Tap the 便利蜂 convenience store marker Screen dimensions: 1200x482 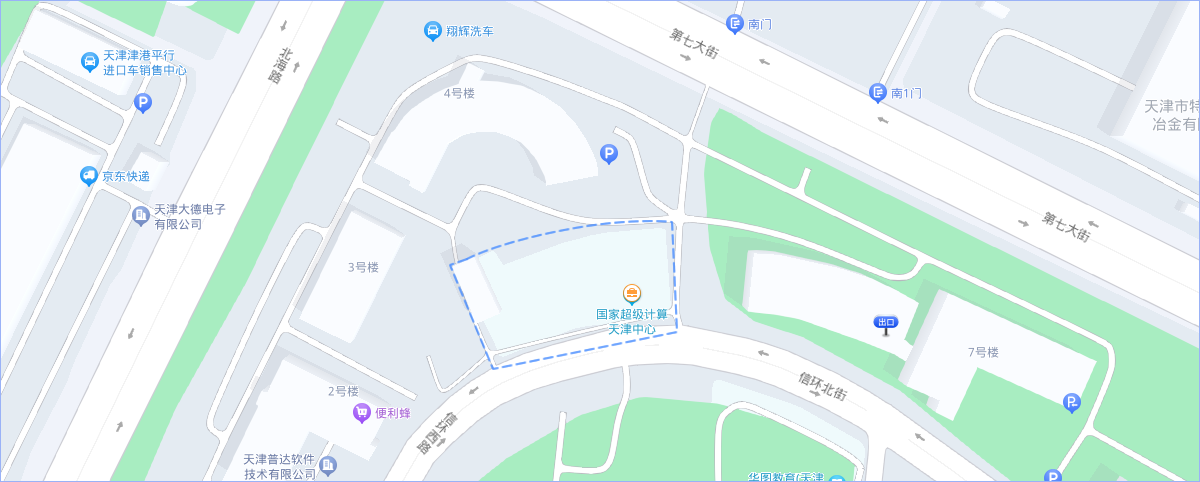tap(362, 413)
